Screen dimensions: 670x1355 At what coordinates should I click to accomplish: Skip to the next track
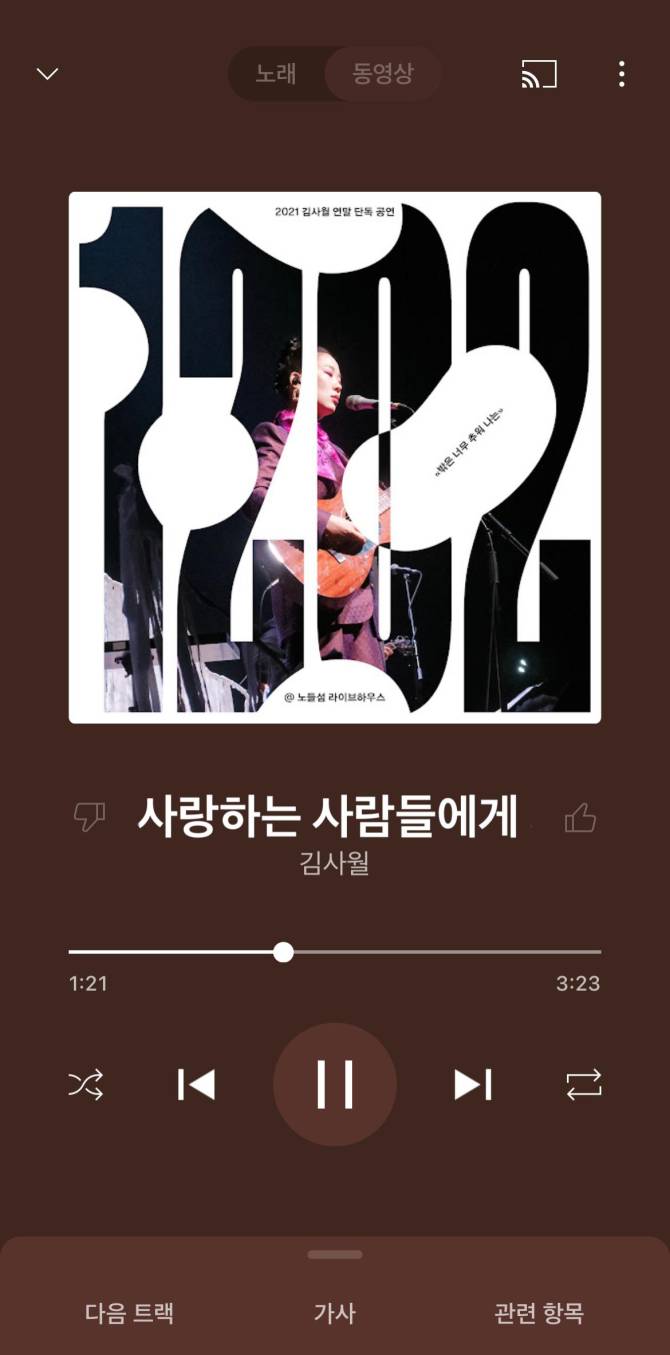coord(472,1085)
